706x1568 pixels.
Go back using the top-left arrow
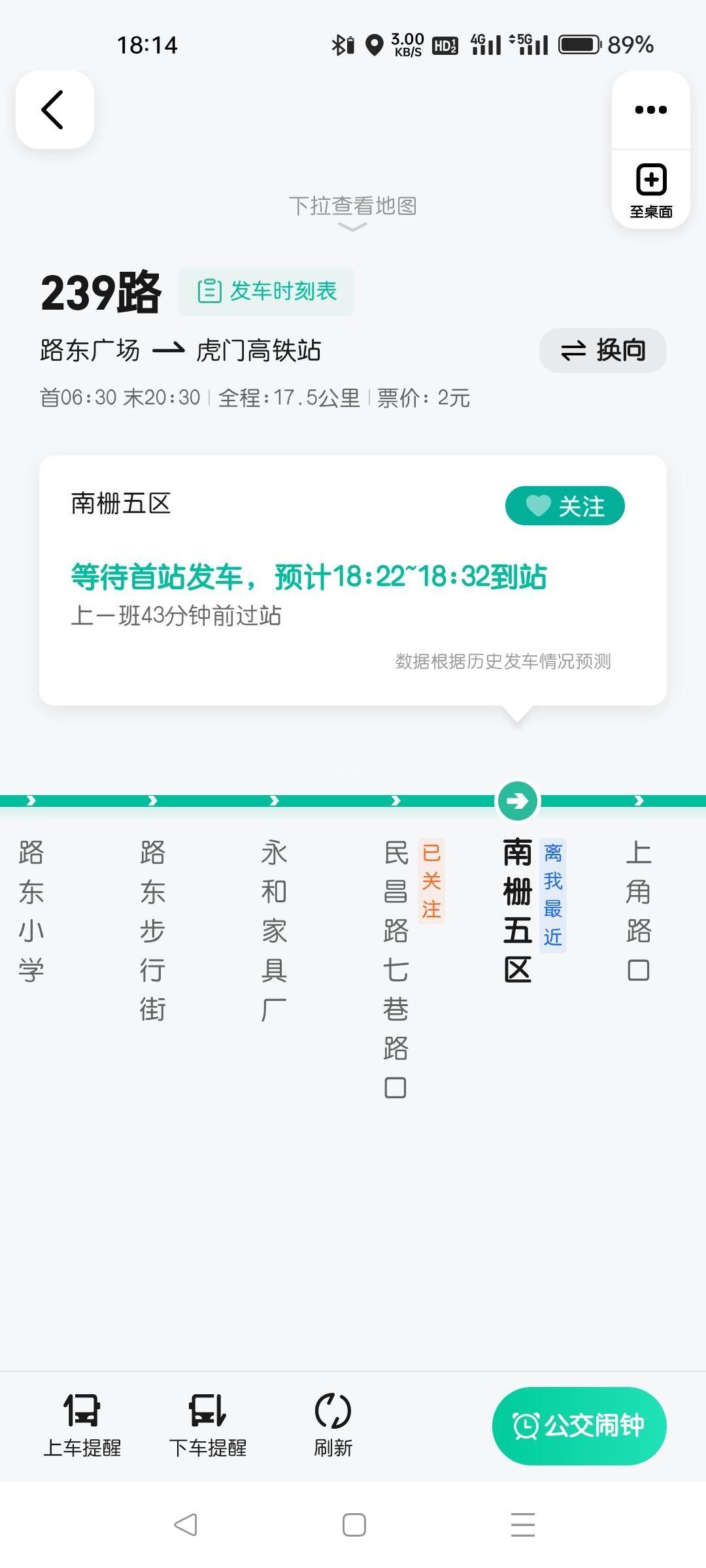tap(54, 110)
